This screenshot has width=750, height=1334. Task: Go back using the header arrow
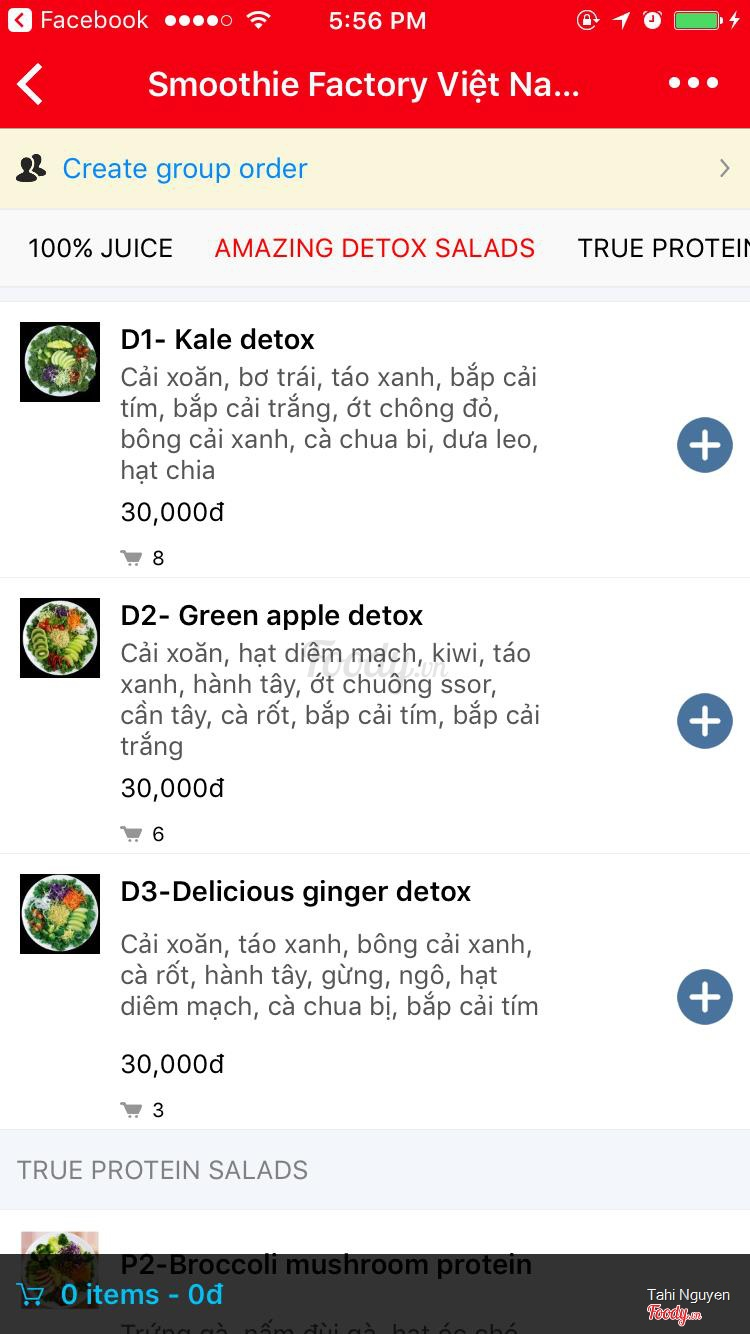point(31,84)
